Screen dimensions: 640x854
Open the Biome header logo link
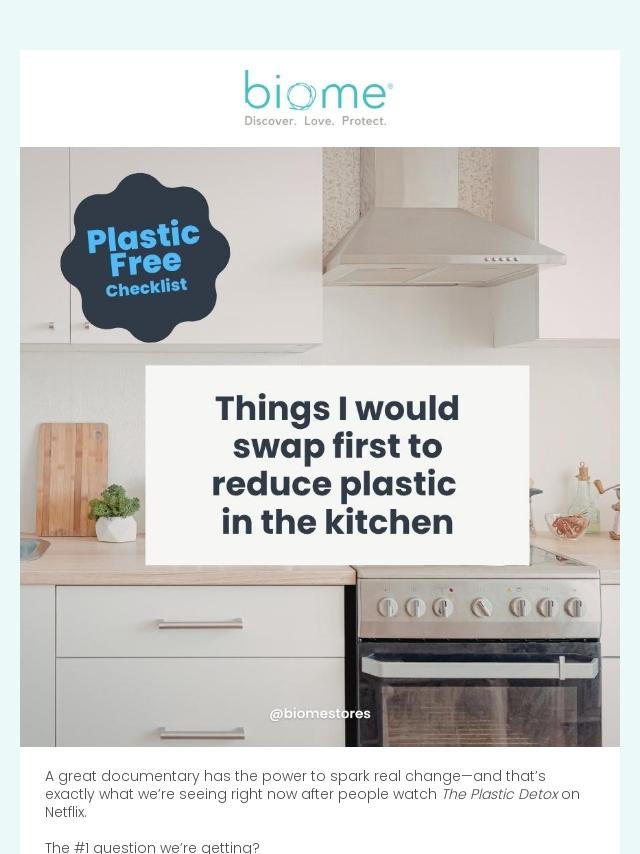[318, 99]
